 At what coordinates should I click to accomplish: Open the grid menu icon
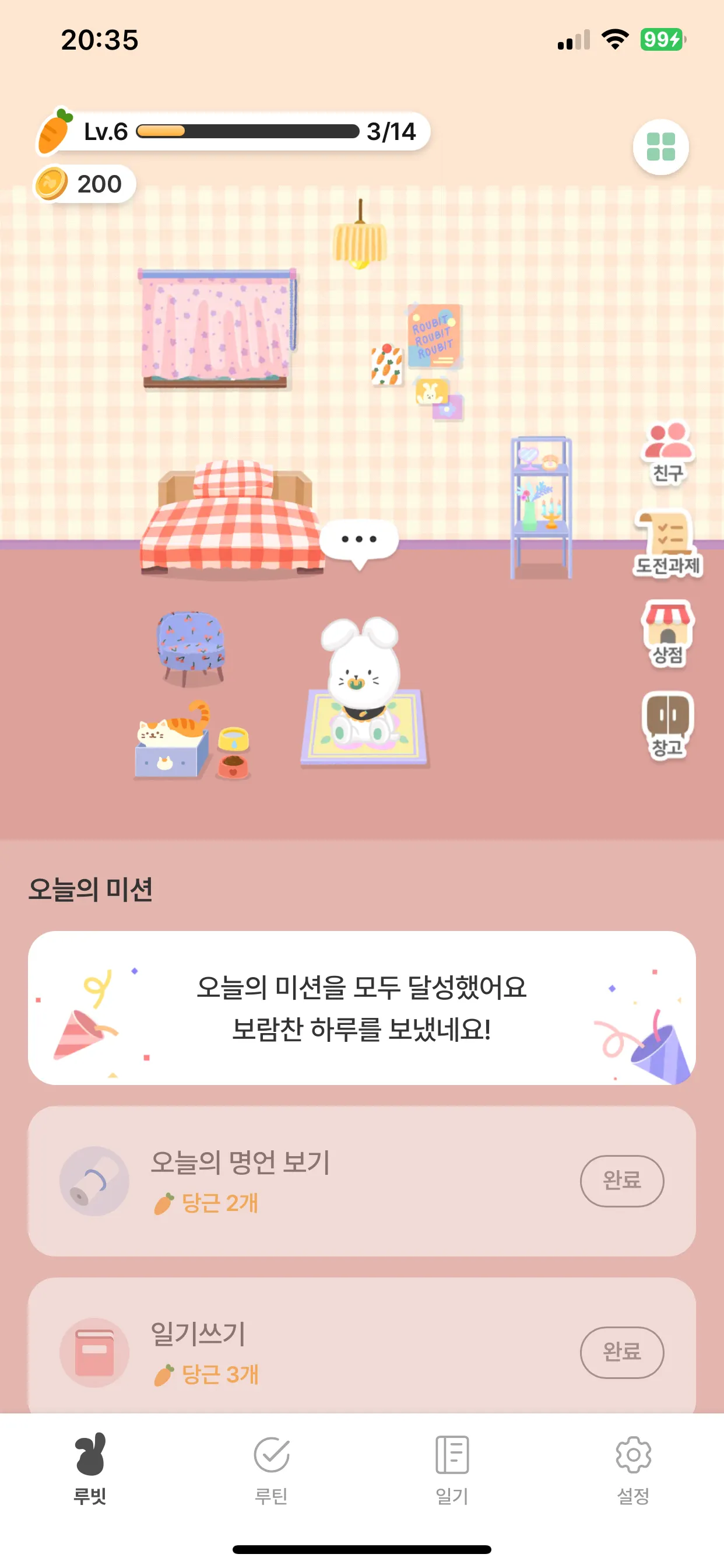(x=660, y=146)
